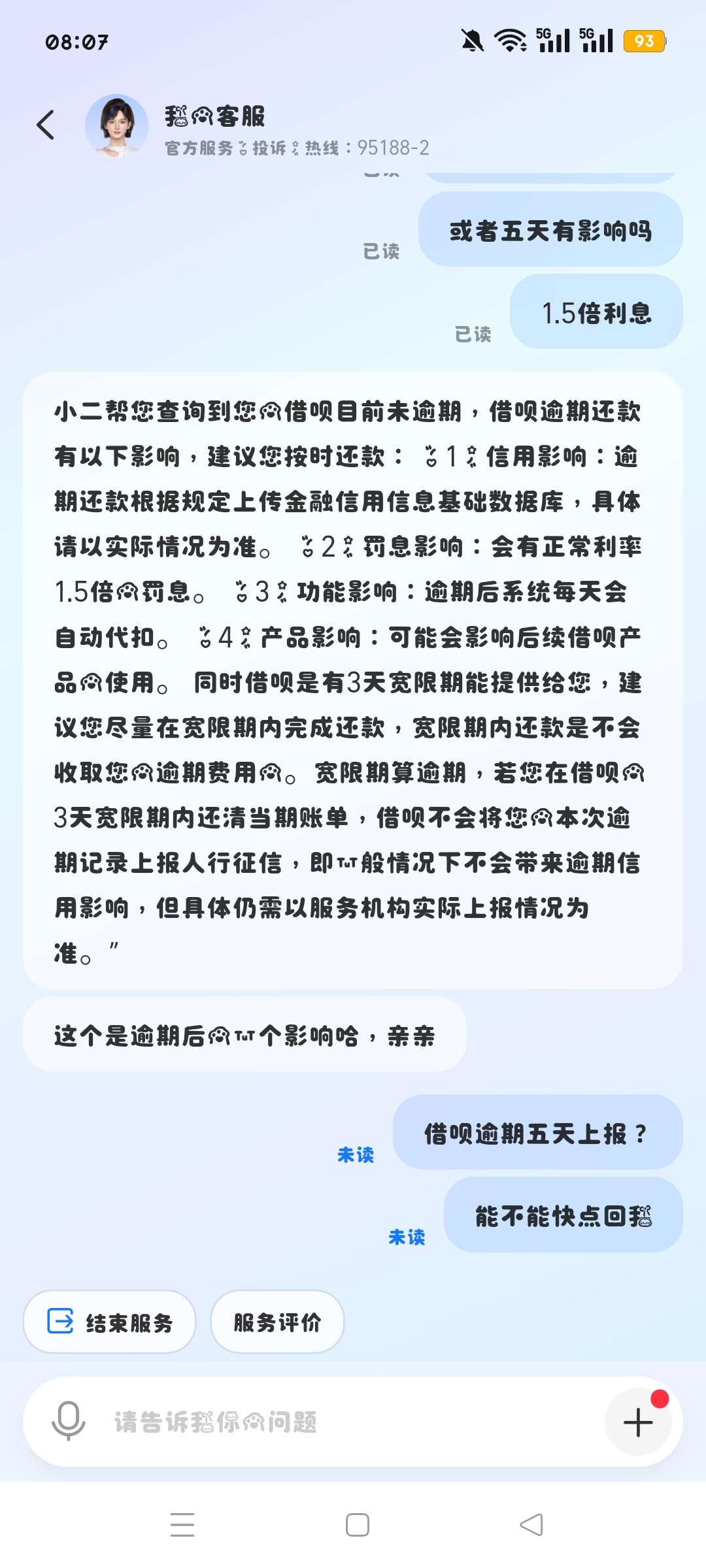This screenshot has width=706, height=1568.
Task: Go back using the header arrow
Action: tap(45, 124)
